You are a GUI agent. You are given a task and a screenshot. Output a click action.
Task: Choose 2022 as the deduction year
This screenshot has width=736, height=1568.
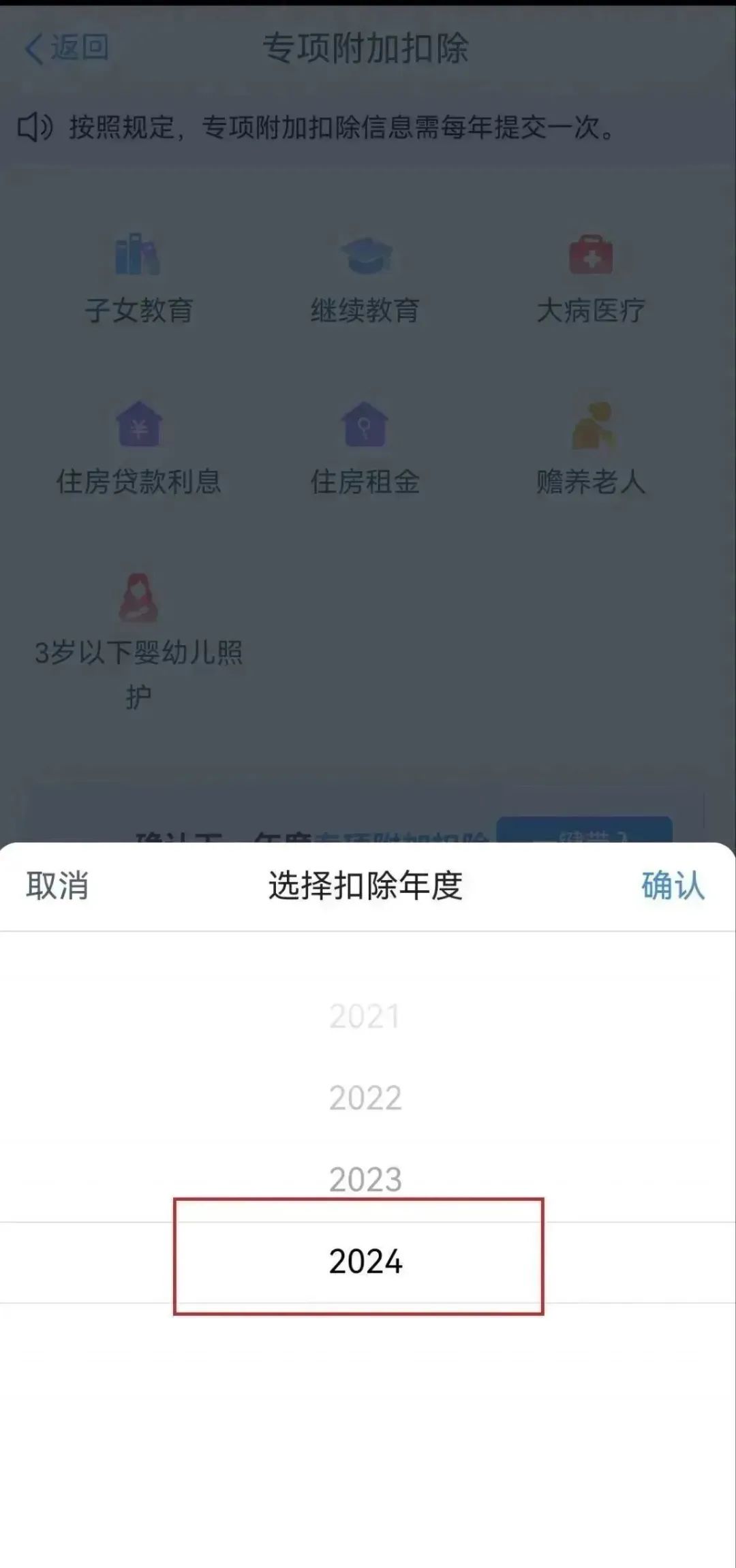[365, 1097]
